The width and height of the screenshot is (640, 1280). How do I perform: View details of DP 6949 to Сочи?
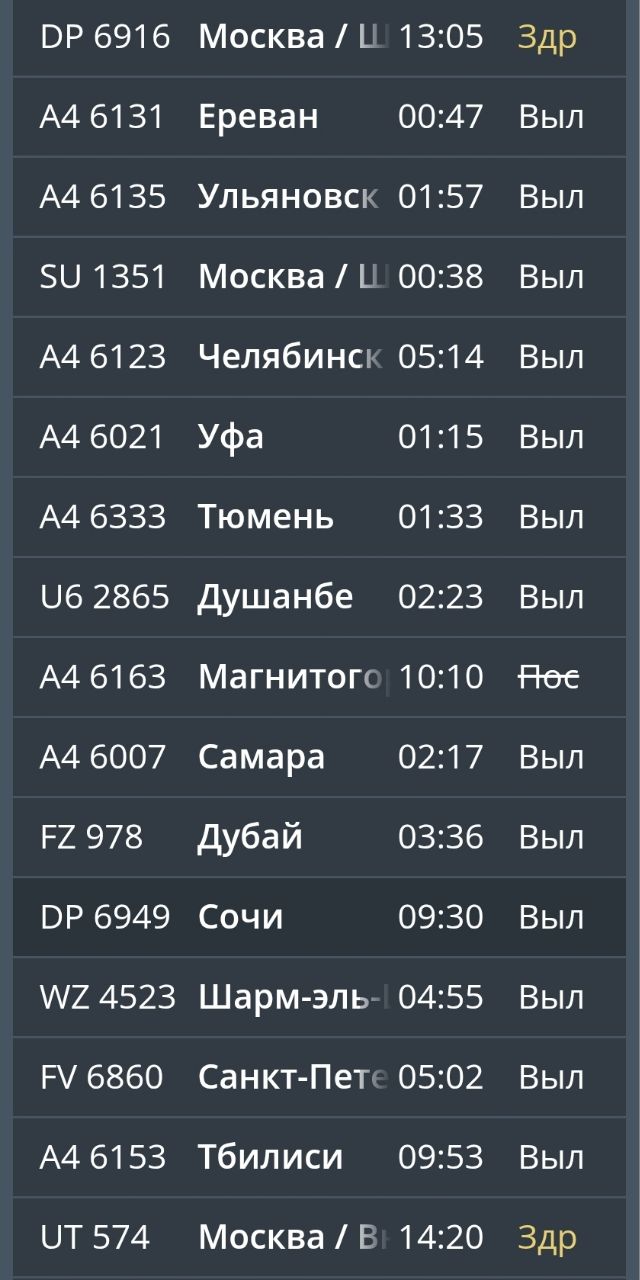pyautogui.click(x=326, y=917)
